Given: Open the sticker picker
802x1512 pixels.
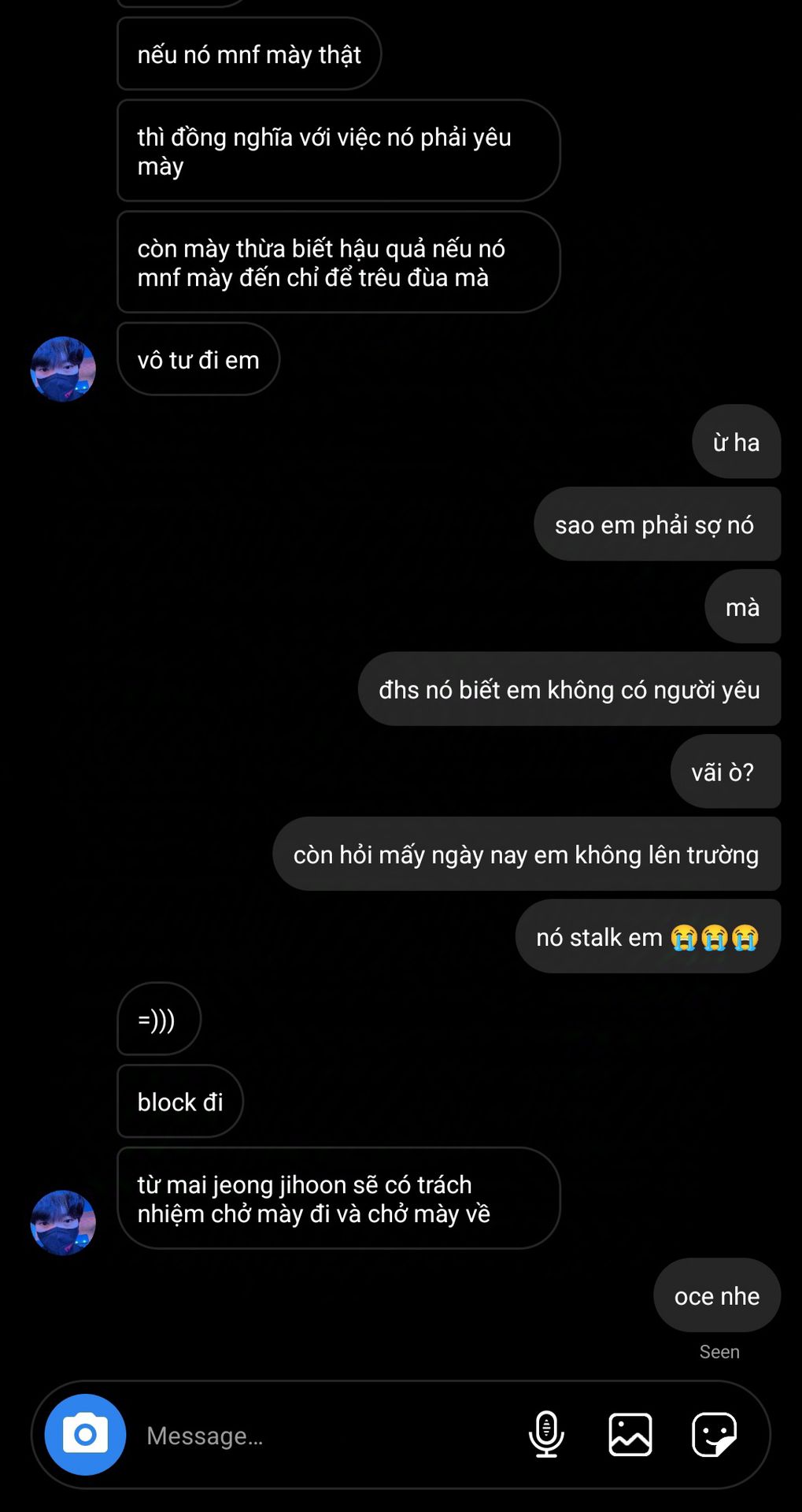Looking at the screenshot, I should click(714, 1435).
